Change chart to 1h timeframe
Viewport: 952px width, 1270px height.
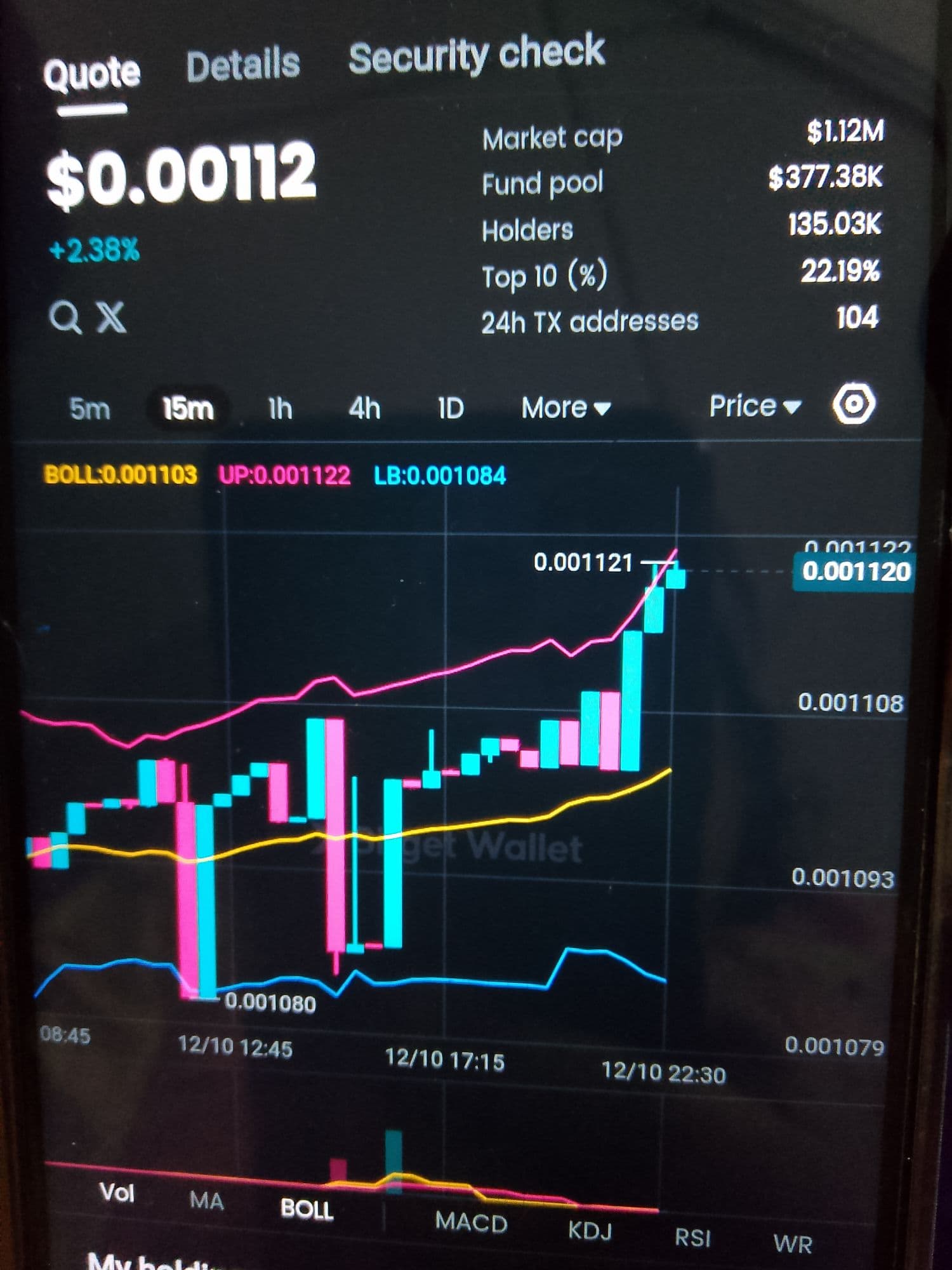[280, 408]
